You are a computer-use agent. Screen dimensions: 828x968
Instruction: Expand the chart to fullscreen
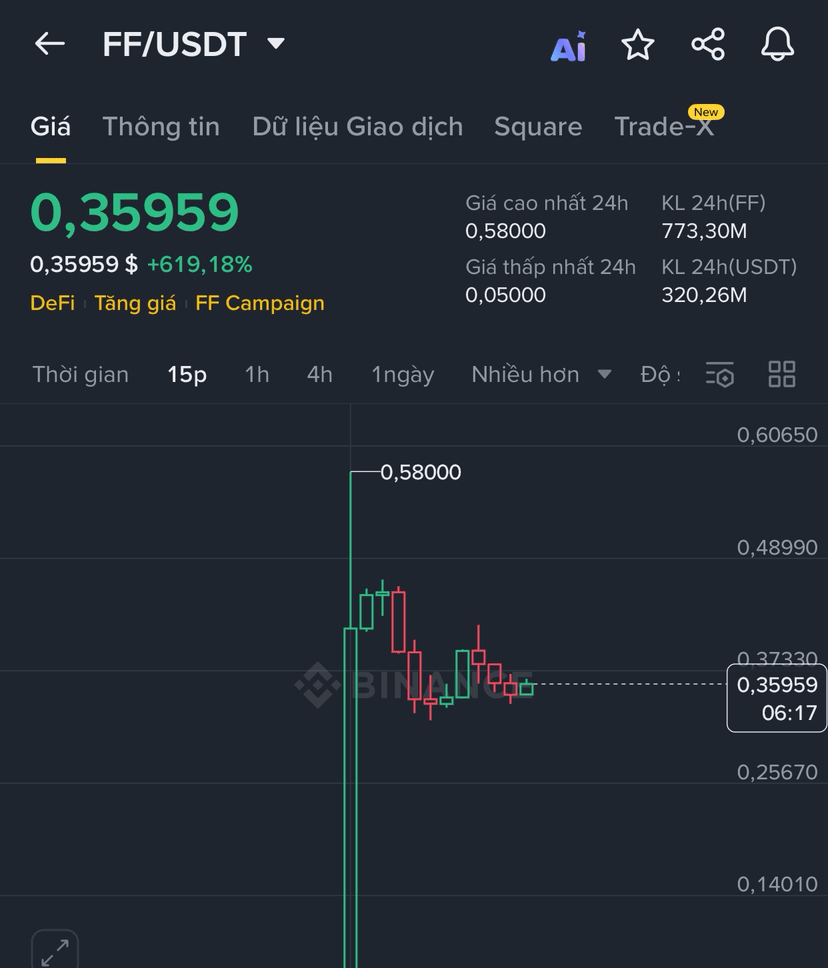pyautogui.click(x=55, y=950)
